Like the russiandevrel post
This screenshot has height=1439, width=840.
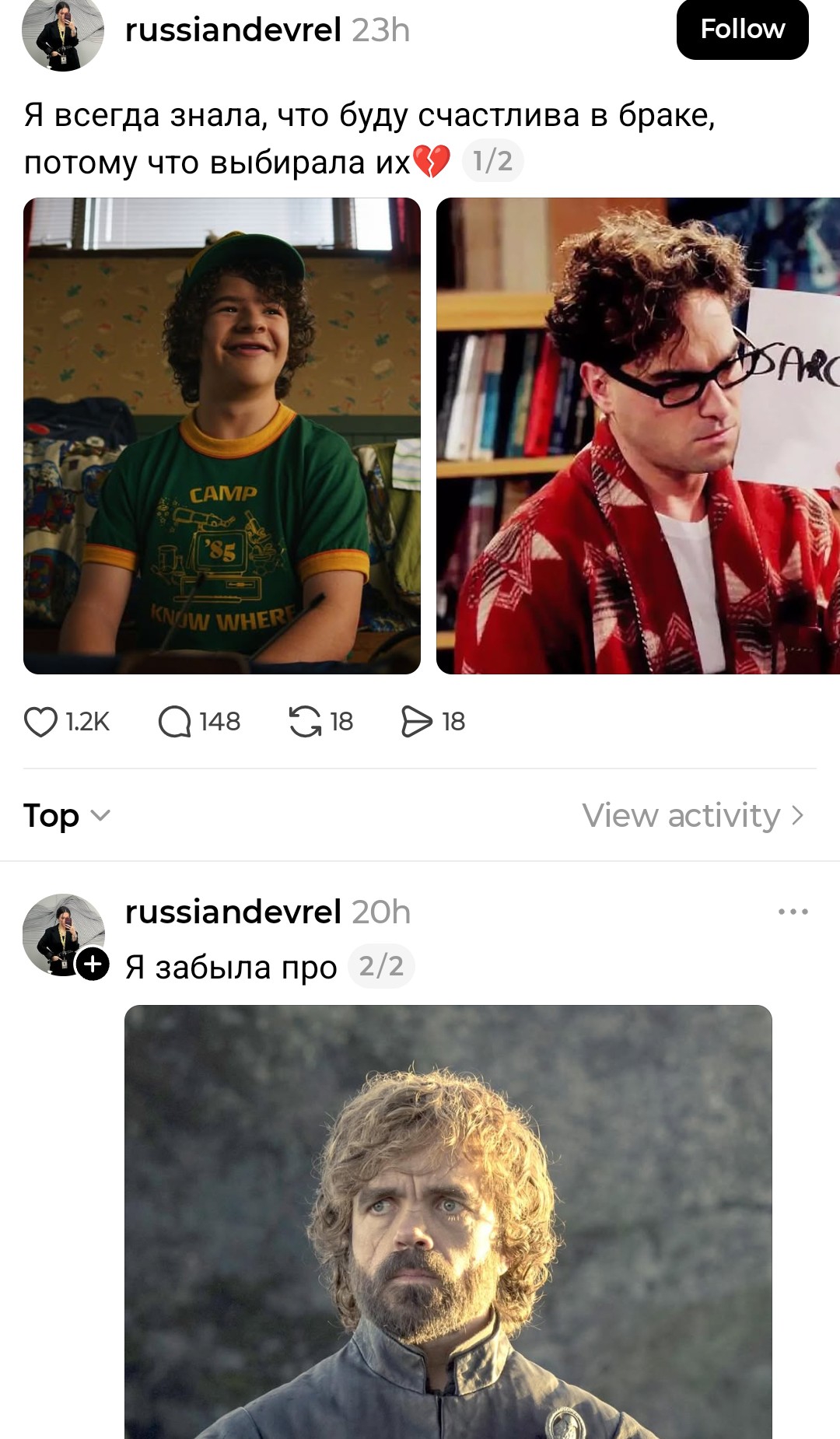(41, 722)
